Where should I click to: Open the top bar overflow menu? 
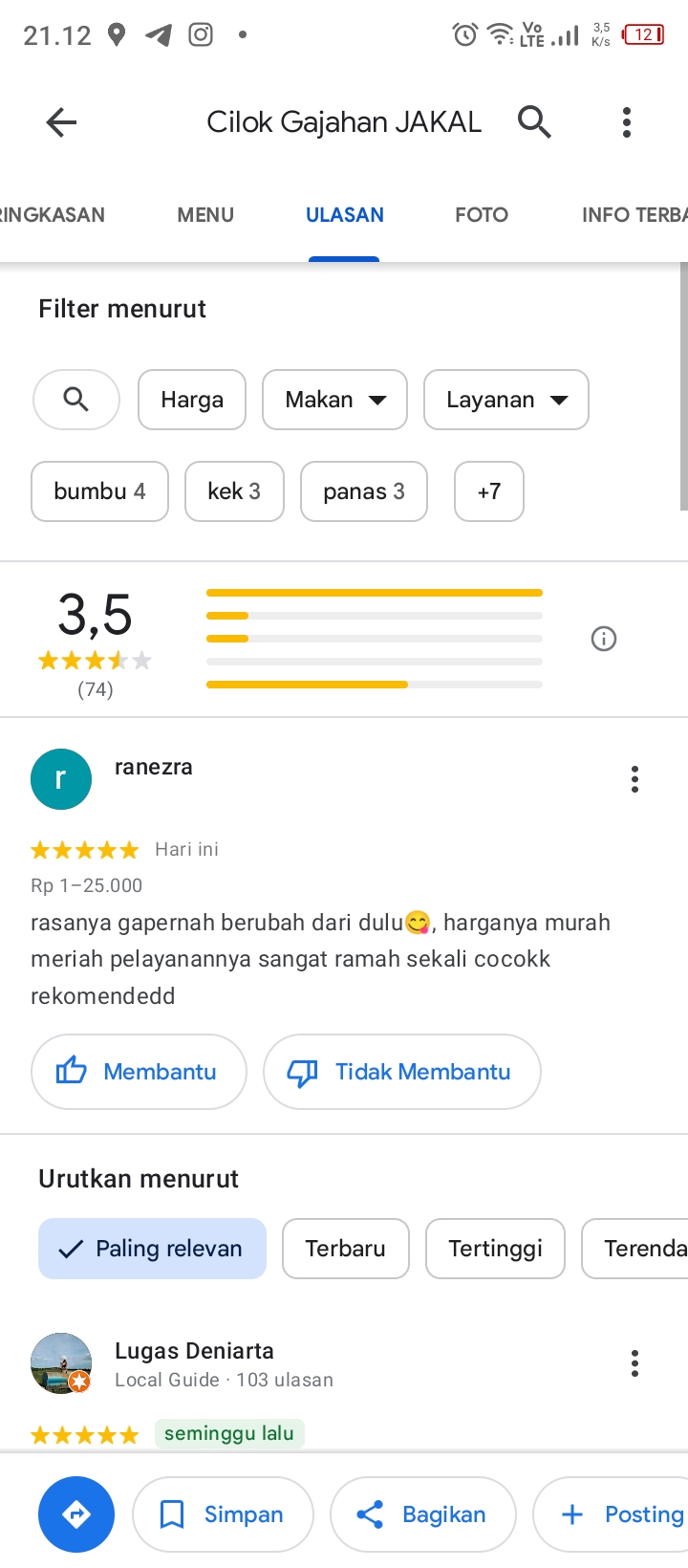click(627, 122)
